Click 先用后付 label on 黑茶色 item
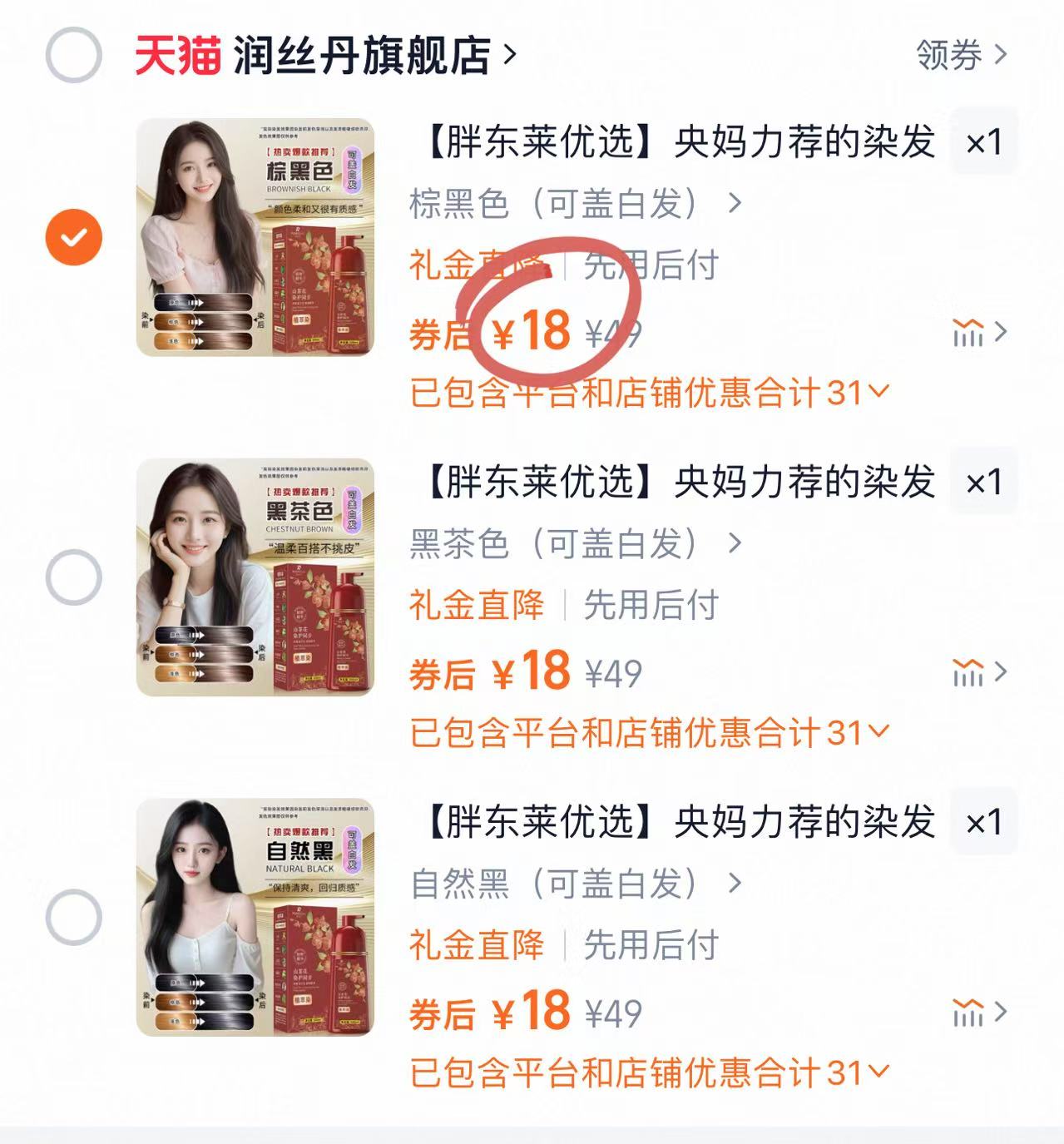Viewport: 1064px width, 1144px height. 653,607
